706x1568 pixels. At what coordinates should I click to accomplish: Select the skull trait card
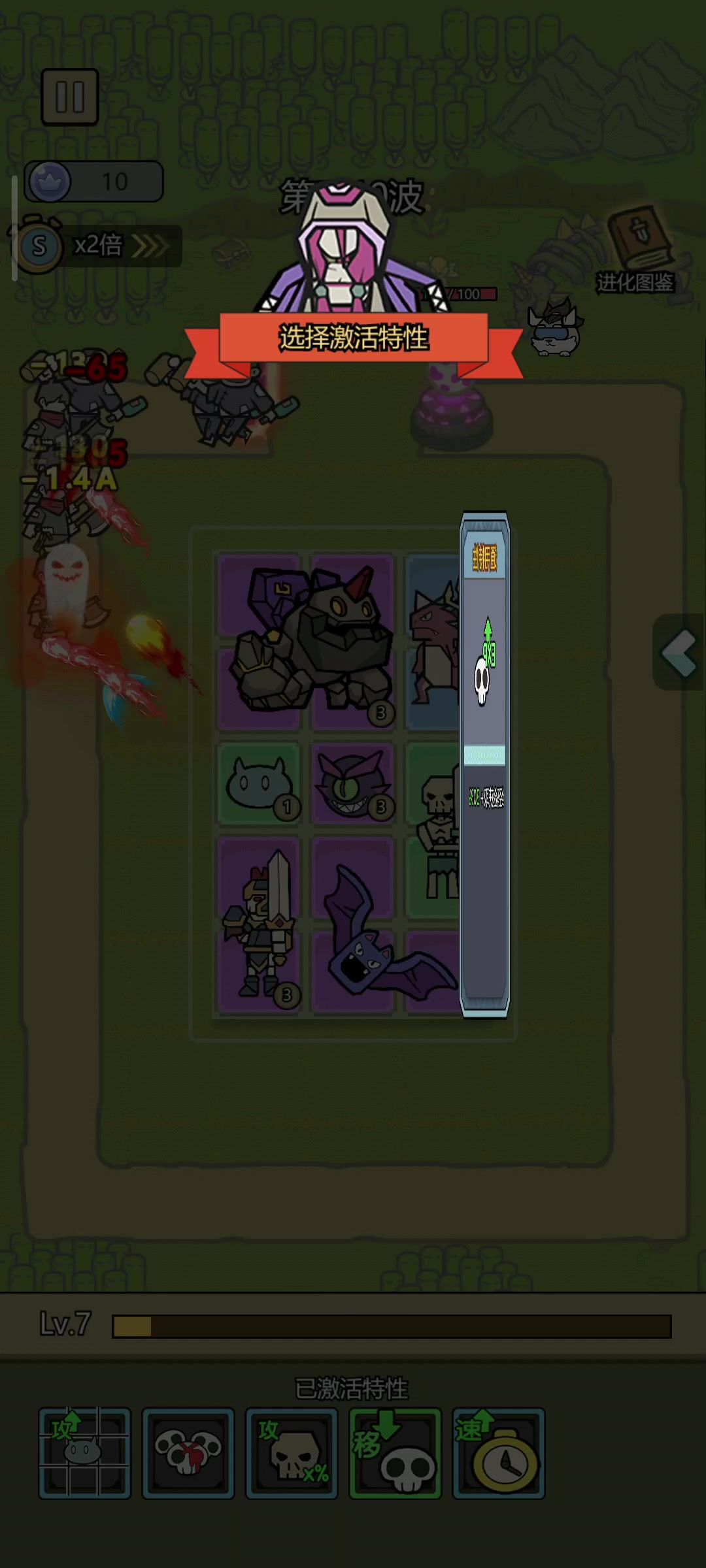pyautogui.click(x=484, y=764)
